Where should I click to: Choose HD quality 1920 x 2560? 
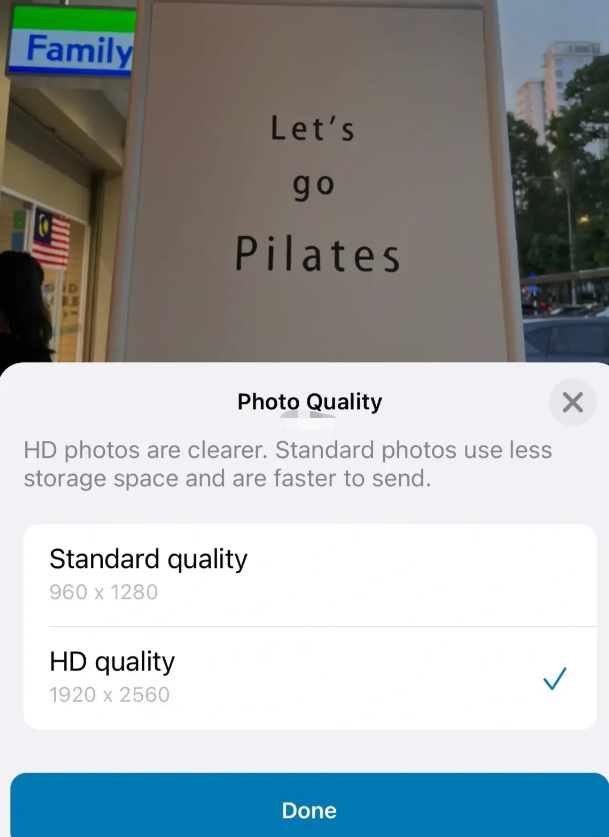coord(309,677)
